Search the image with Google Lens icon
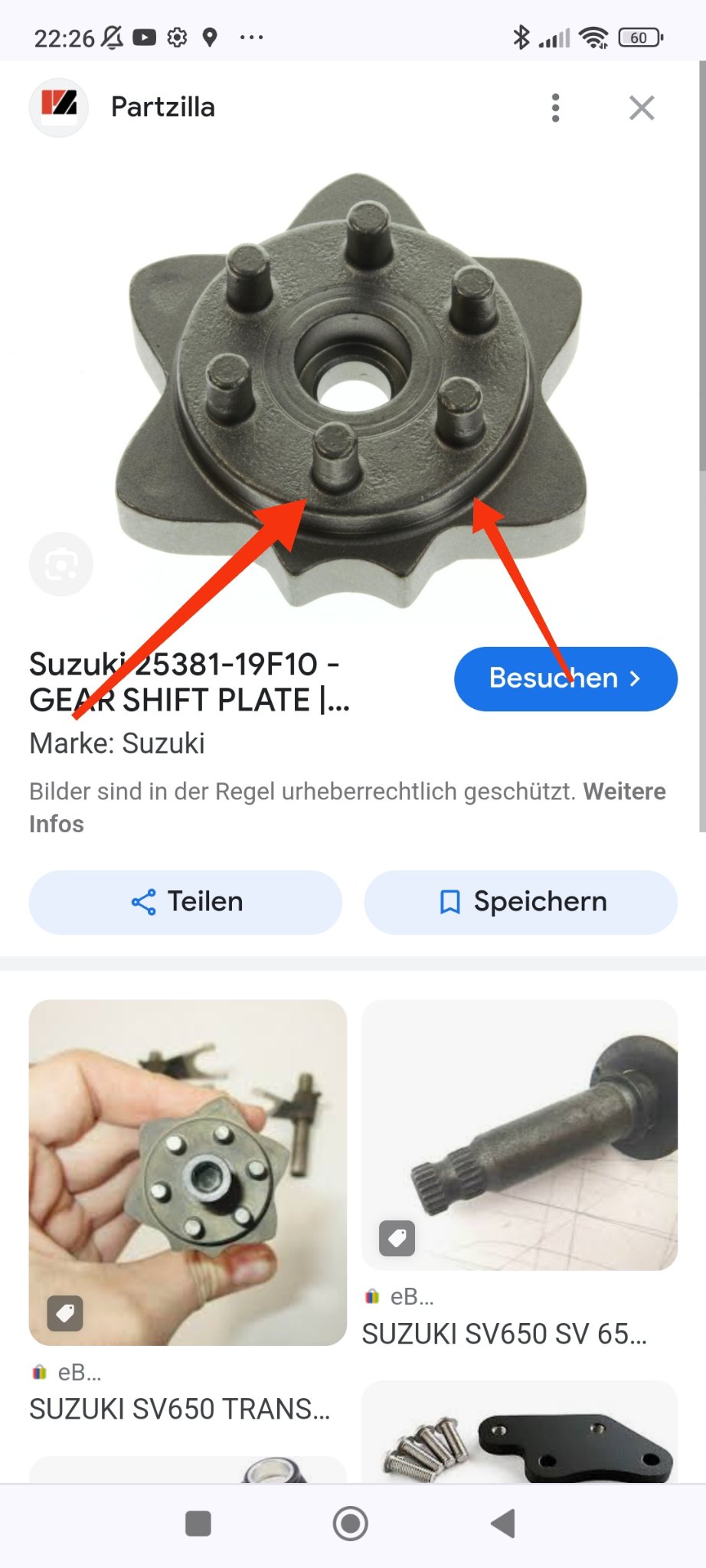706x1568 pixels. click(61, 564)
